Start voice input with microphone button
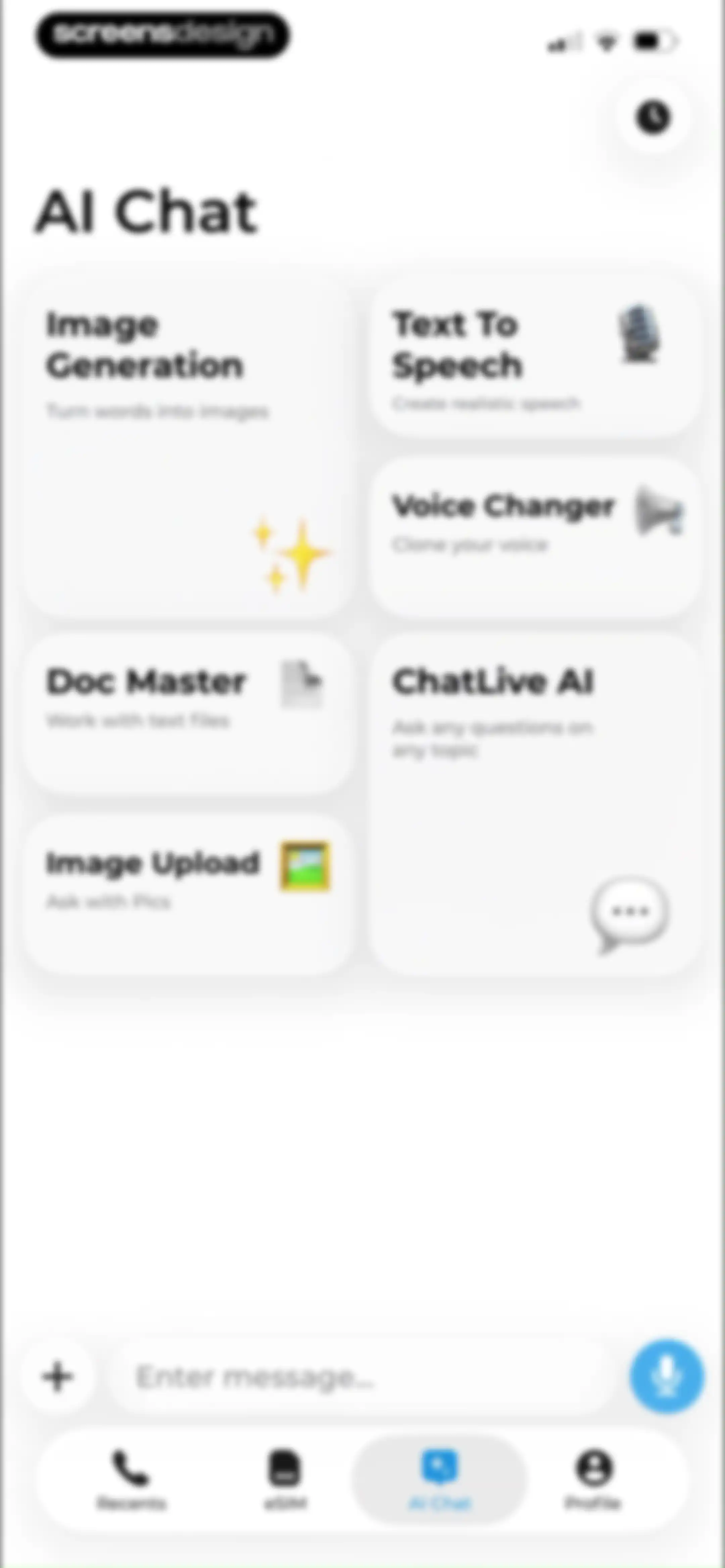The image size is (725, 1568). coord(667,1376)
